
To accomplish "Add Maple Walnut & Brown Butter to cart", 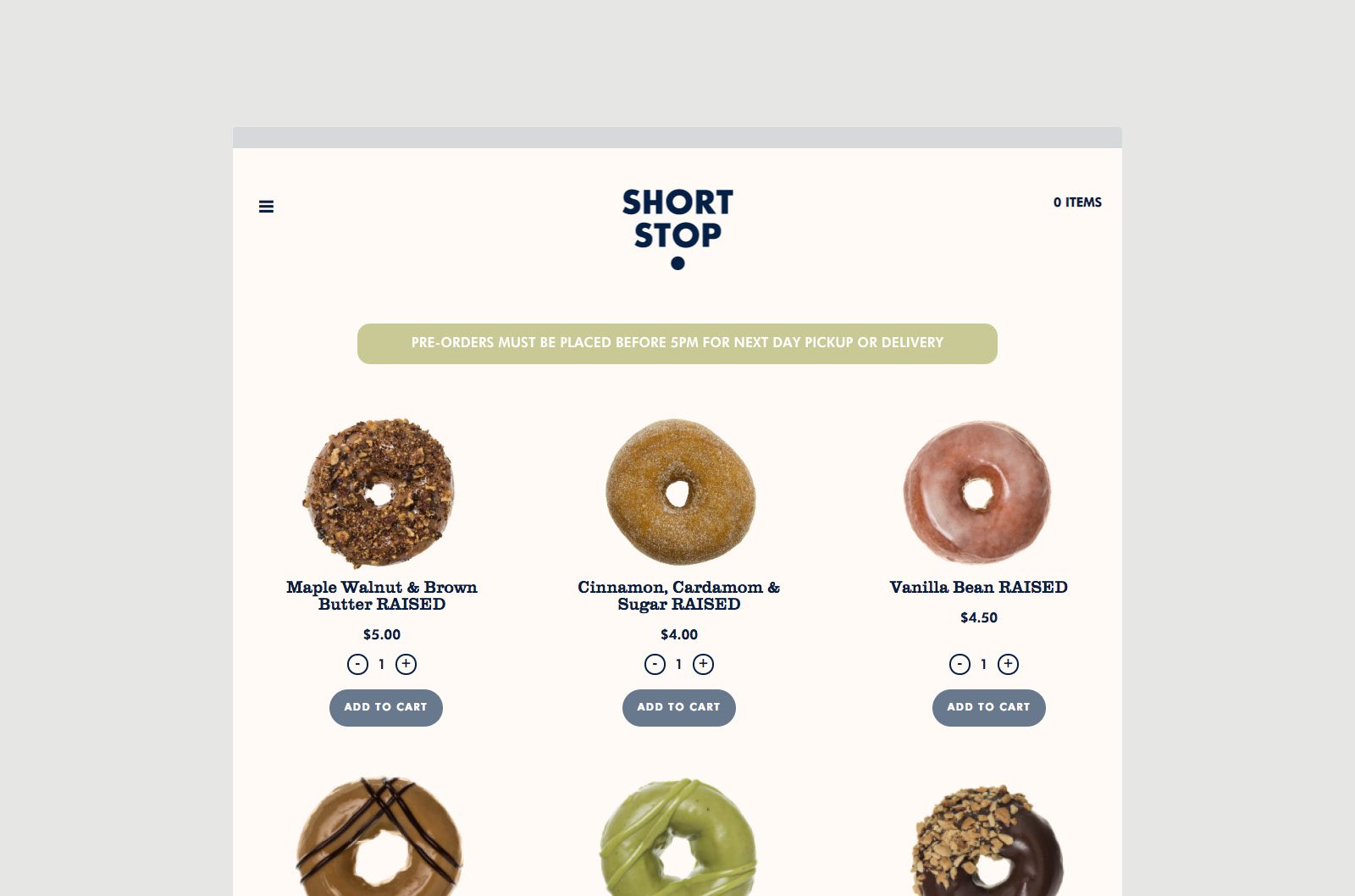I will point(385,707).
